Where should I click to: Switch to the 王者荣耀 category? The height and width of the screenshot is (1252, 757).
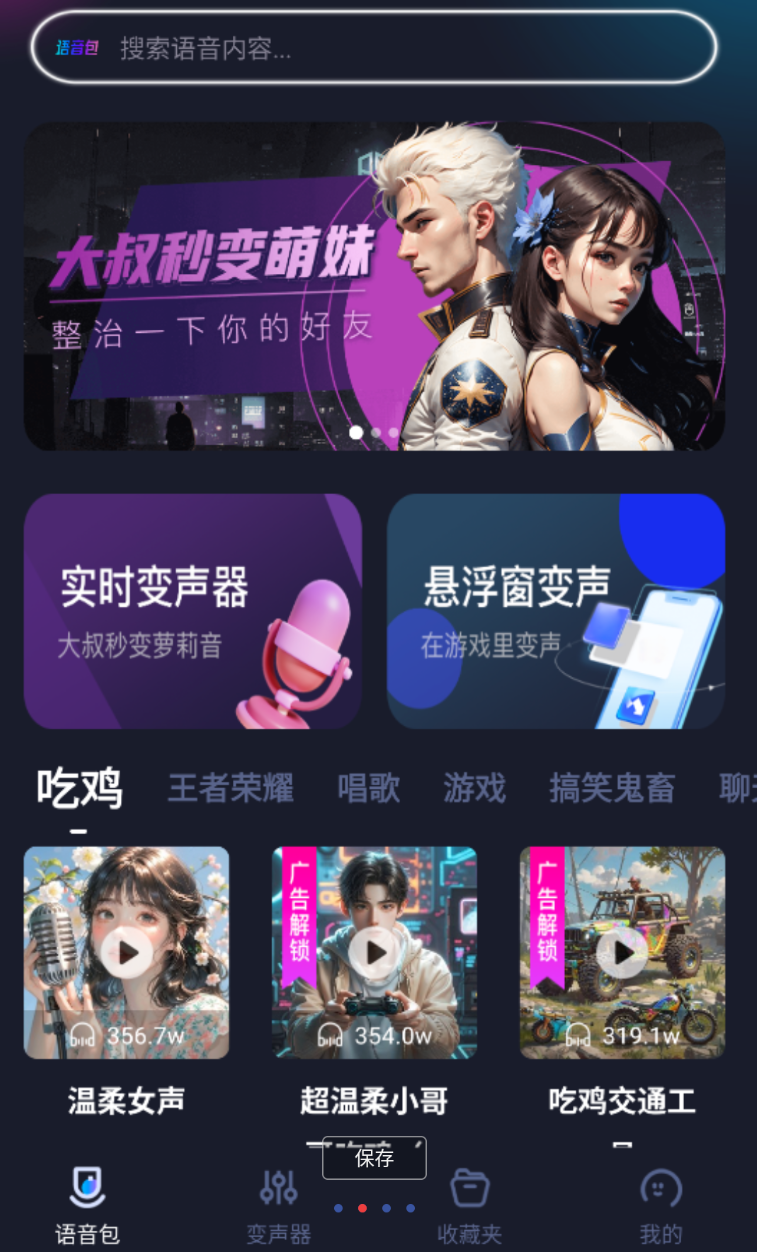[x=230, y=789]
